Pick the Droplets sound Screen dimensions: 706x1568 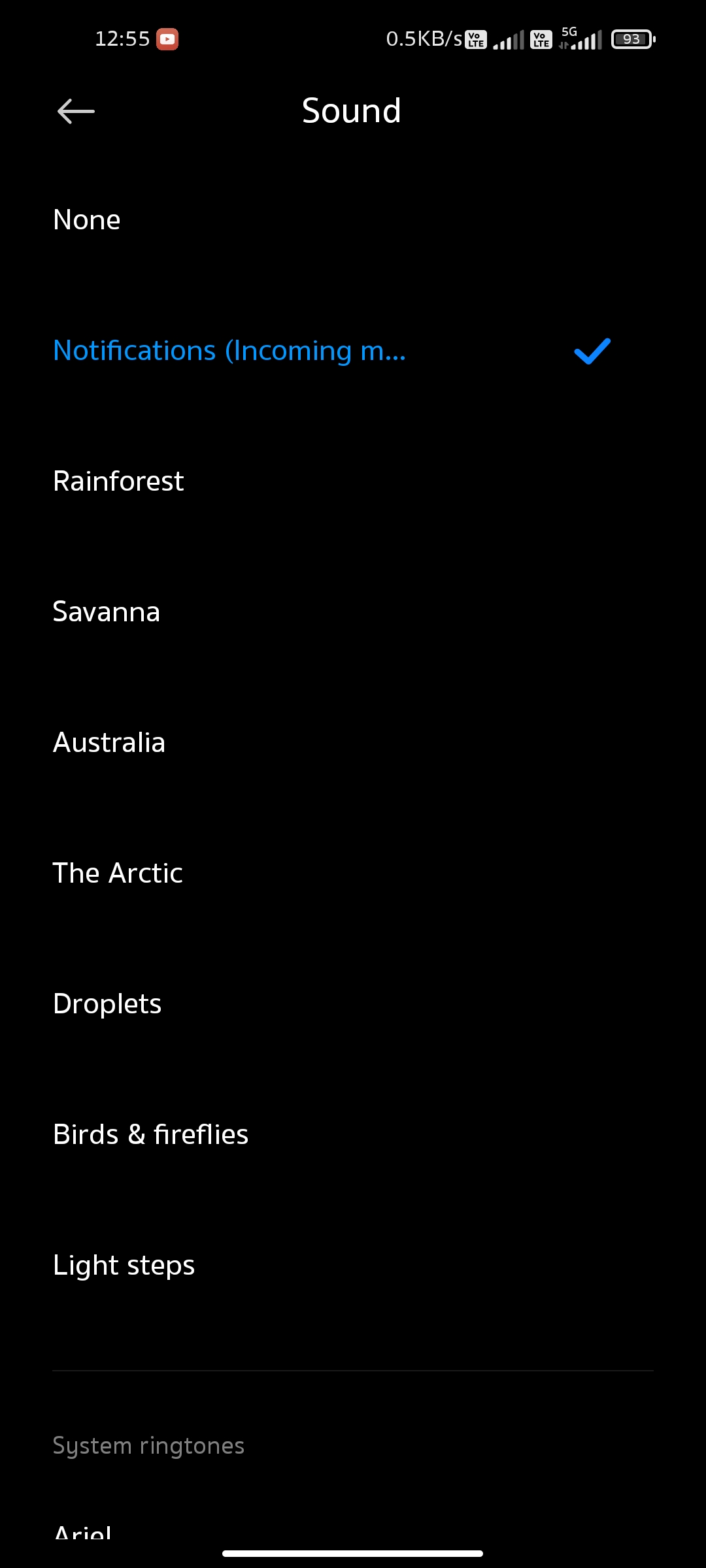pos(353,1004)
